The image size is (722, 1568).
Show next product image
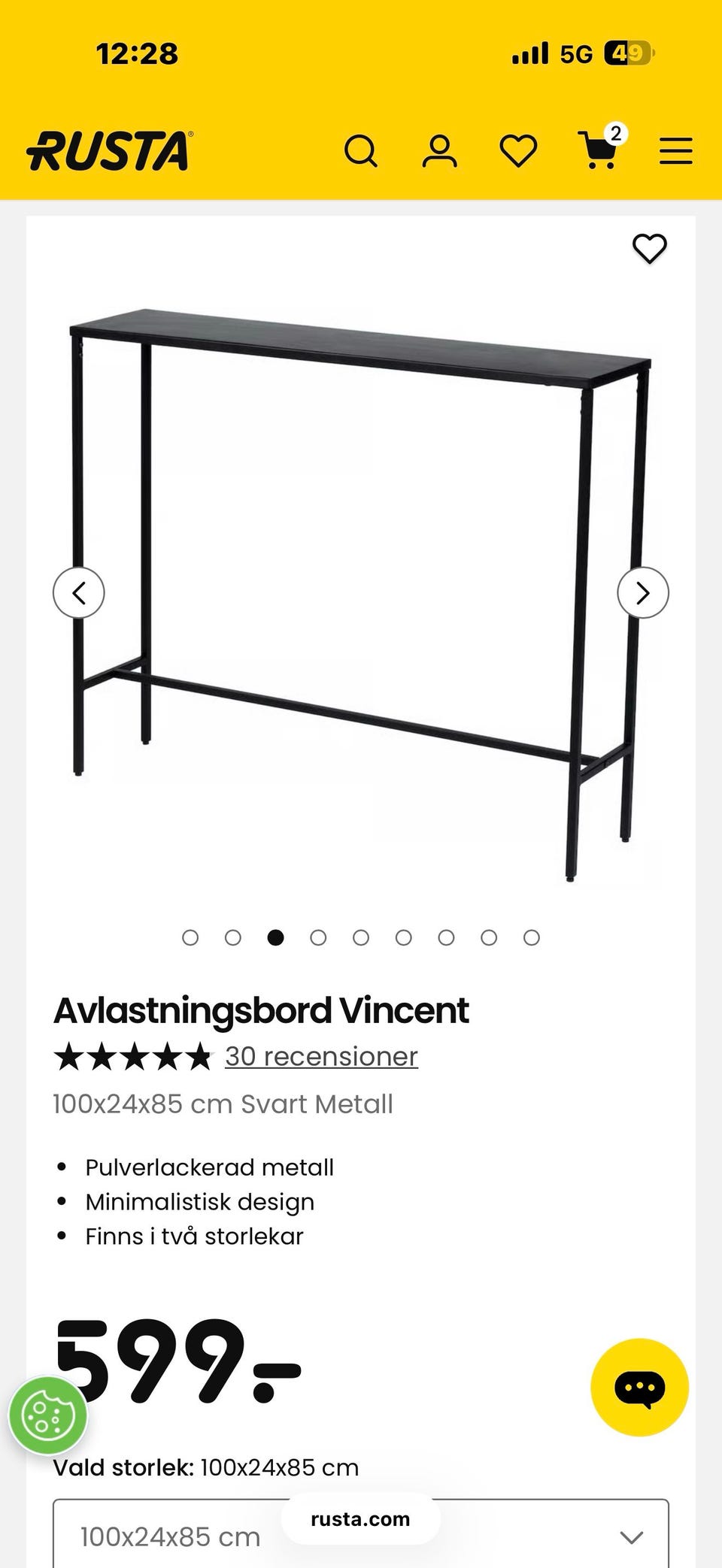[643, 593]
